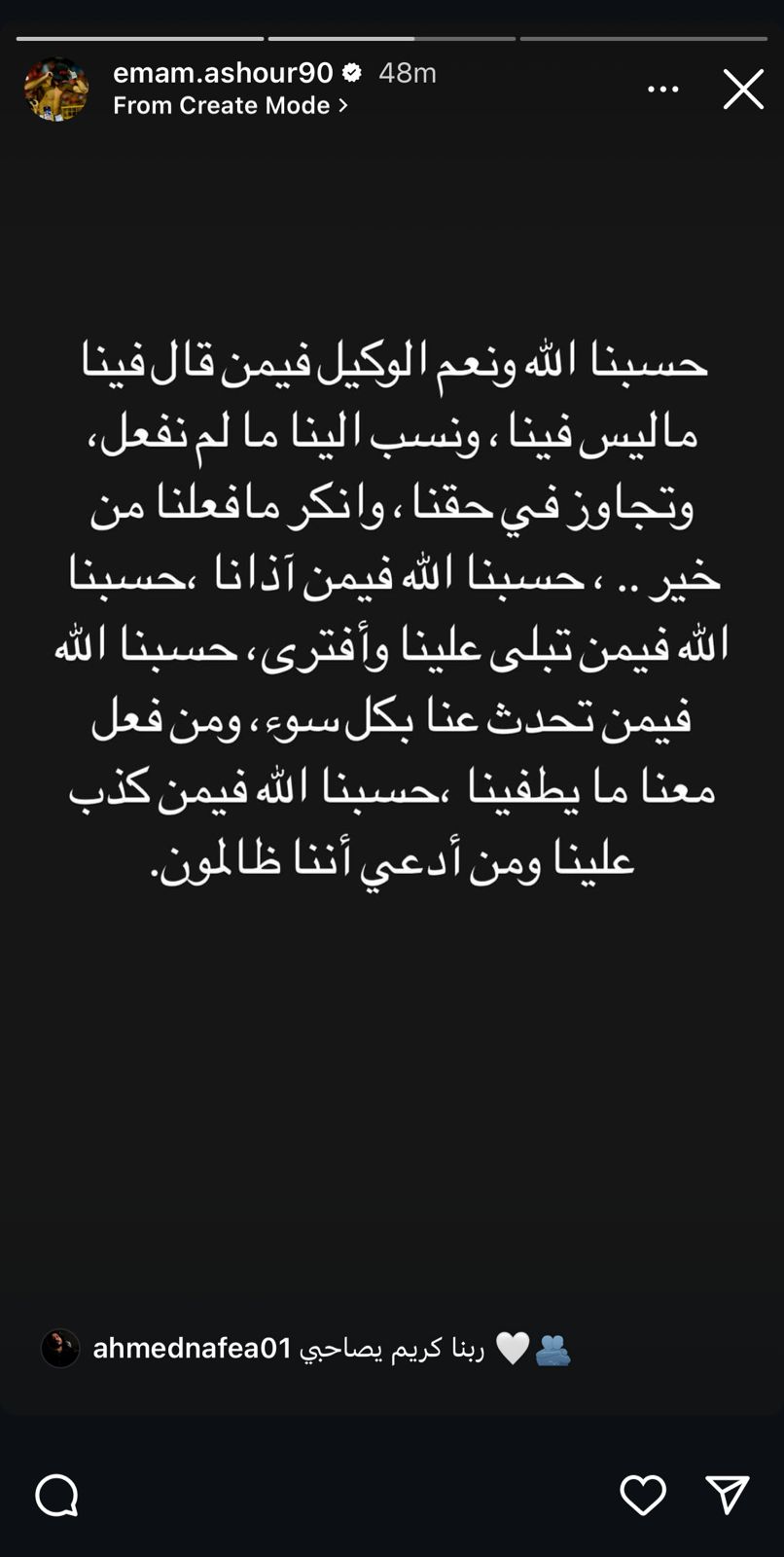Open the three-dot options menu
This screenshot has height=1557, width=784.
[662, 89]
